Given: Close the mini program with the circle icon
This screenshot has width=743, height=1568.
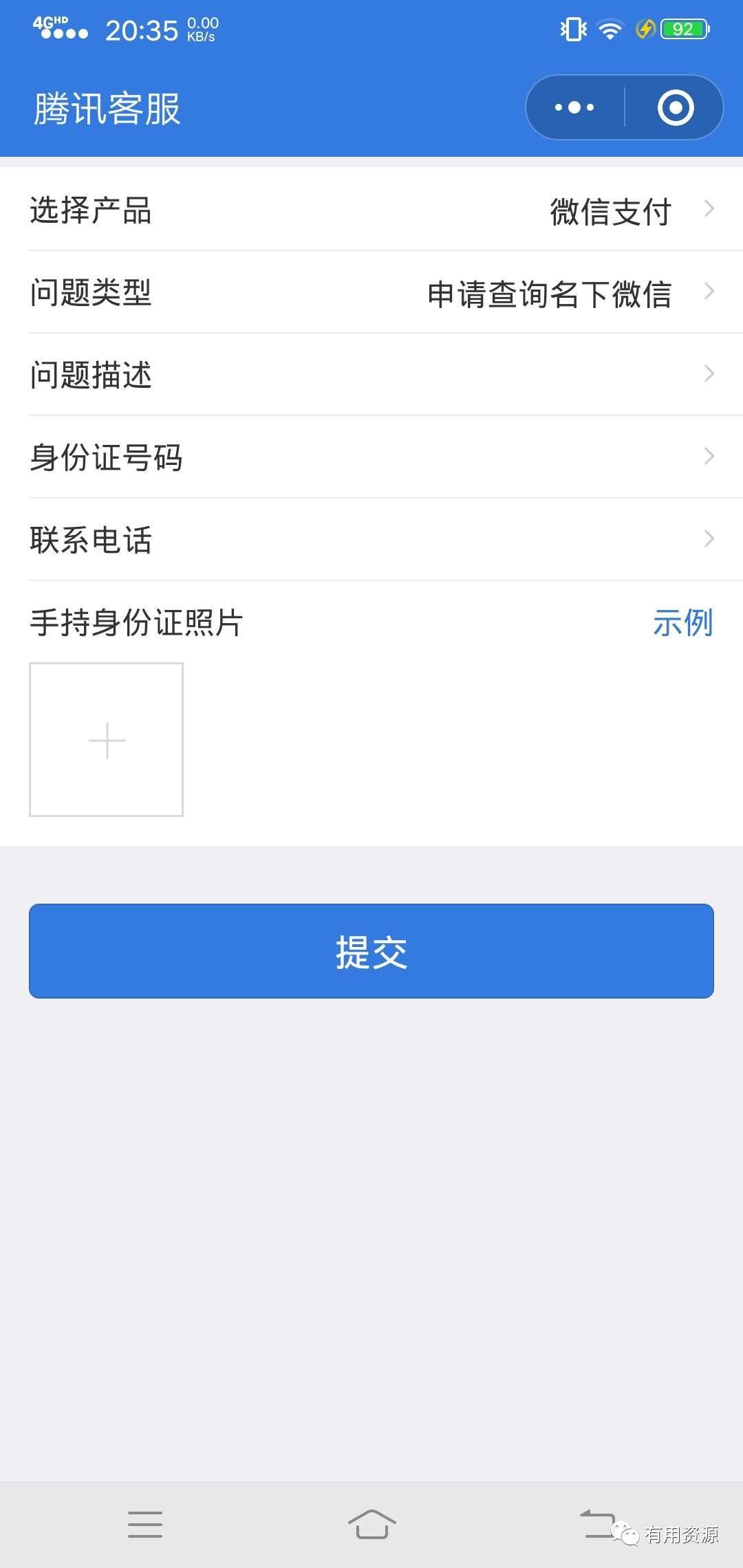Looking at the screenshot, I should click(675, 107).
